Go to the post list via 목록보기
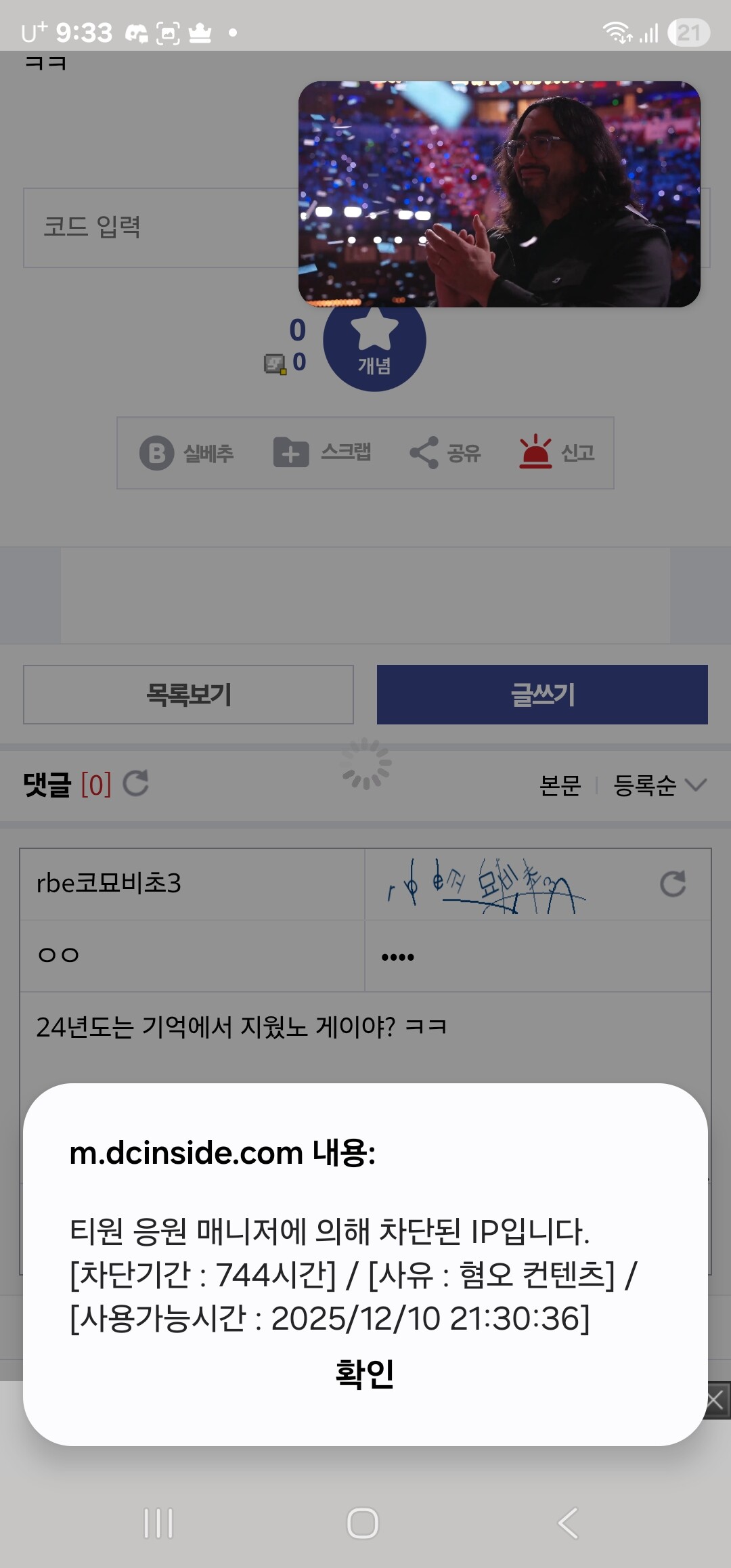This screenshot has height=1568, width=731. (188, 695)
